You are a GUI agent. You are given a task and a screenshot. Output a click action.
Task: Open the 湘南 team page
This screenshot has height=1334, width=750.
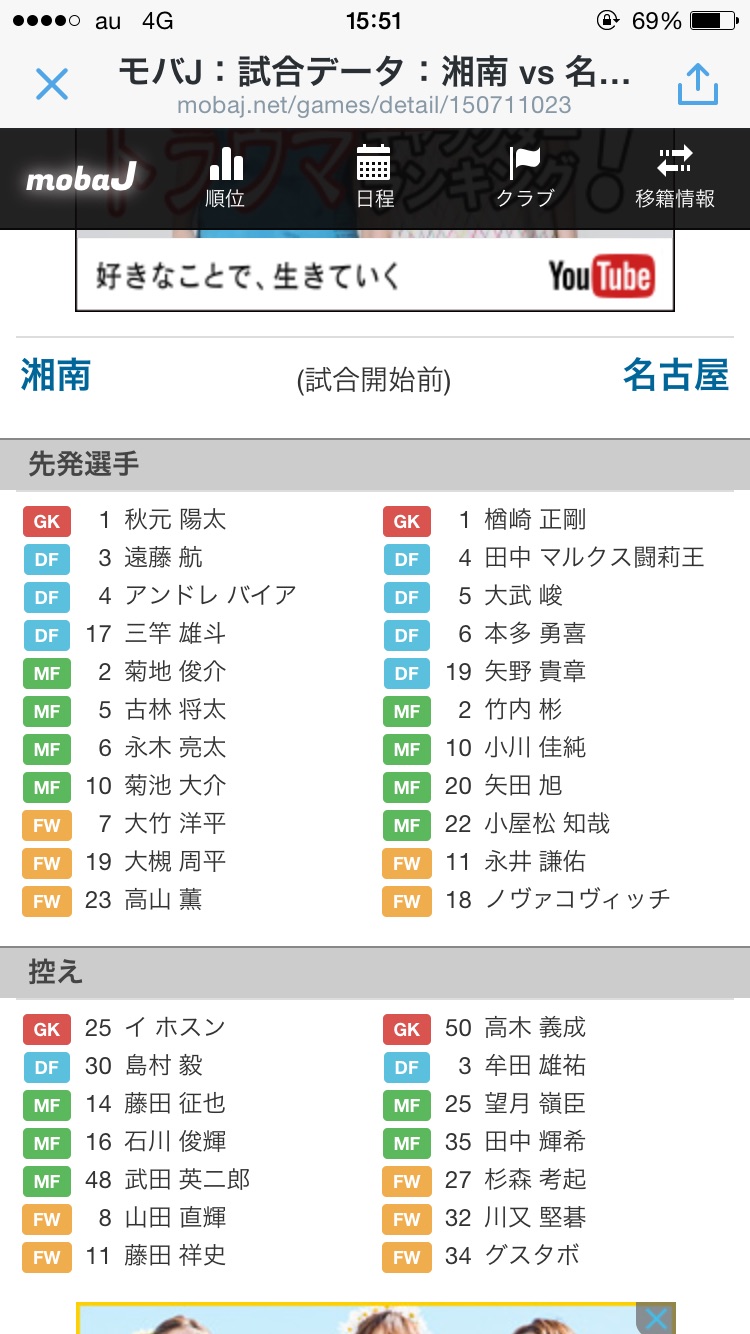(56, 376)
